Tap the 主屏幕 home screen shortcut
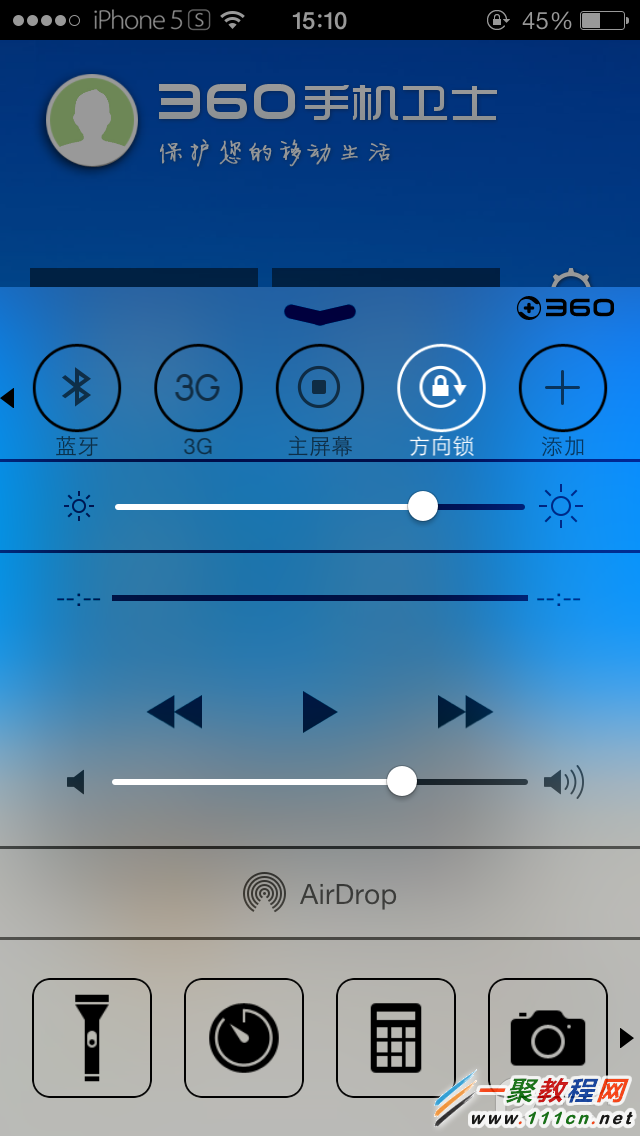The width and height of the screenshot is (640, 1136). click(320, 388)
